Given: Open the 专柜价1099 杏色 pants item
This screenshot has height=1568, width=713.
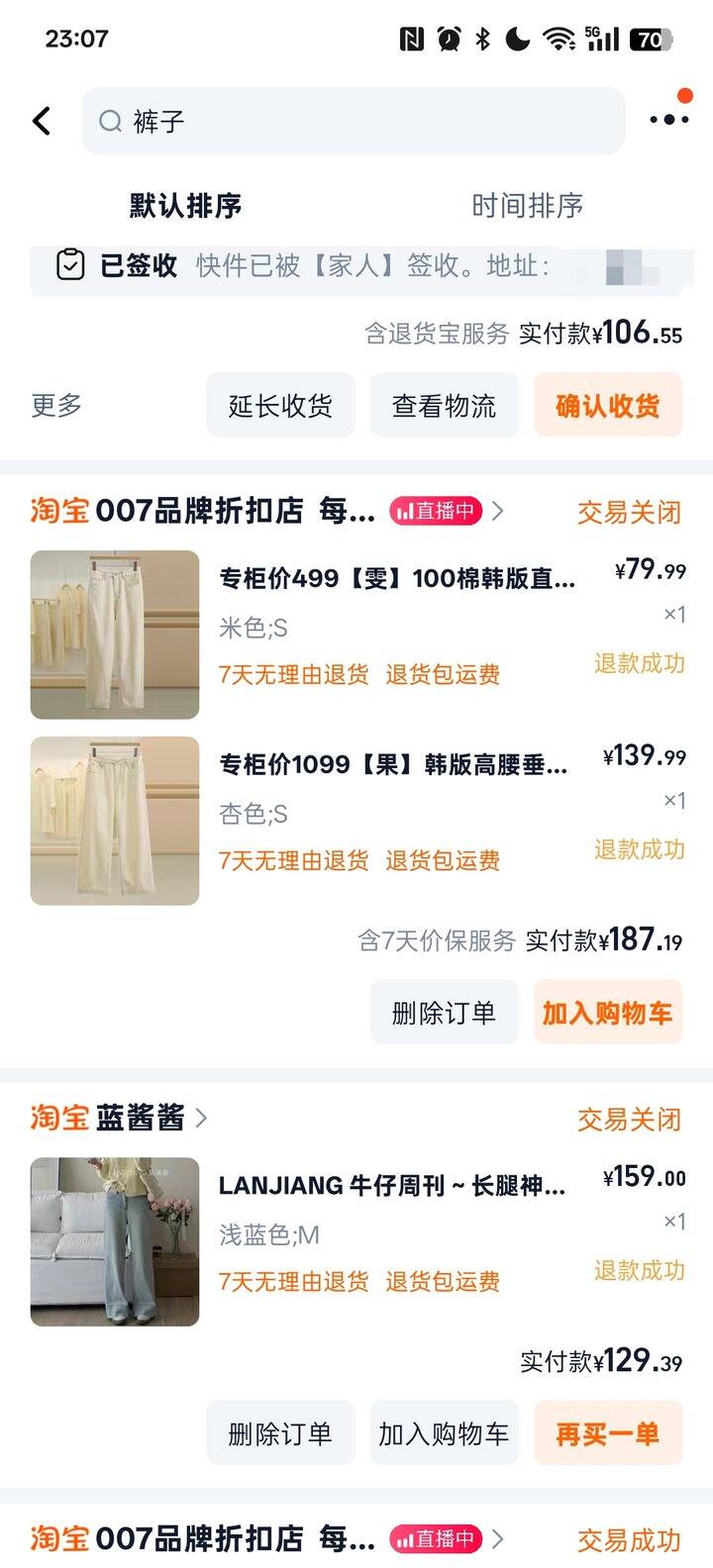Looking at the screenshot, I should (x=356, y=821).
